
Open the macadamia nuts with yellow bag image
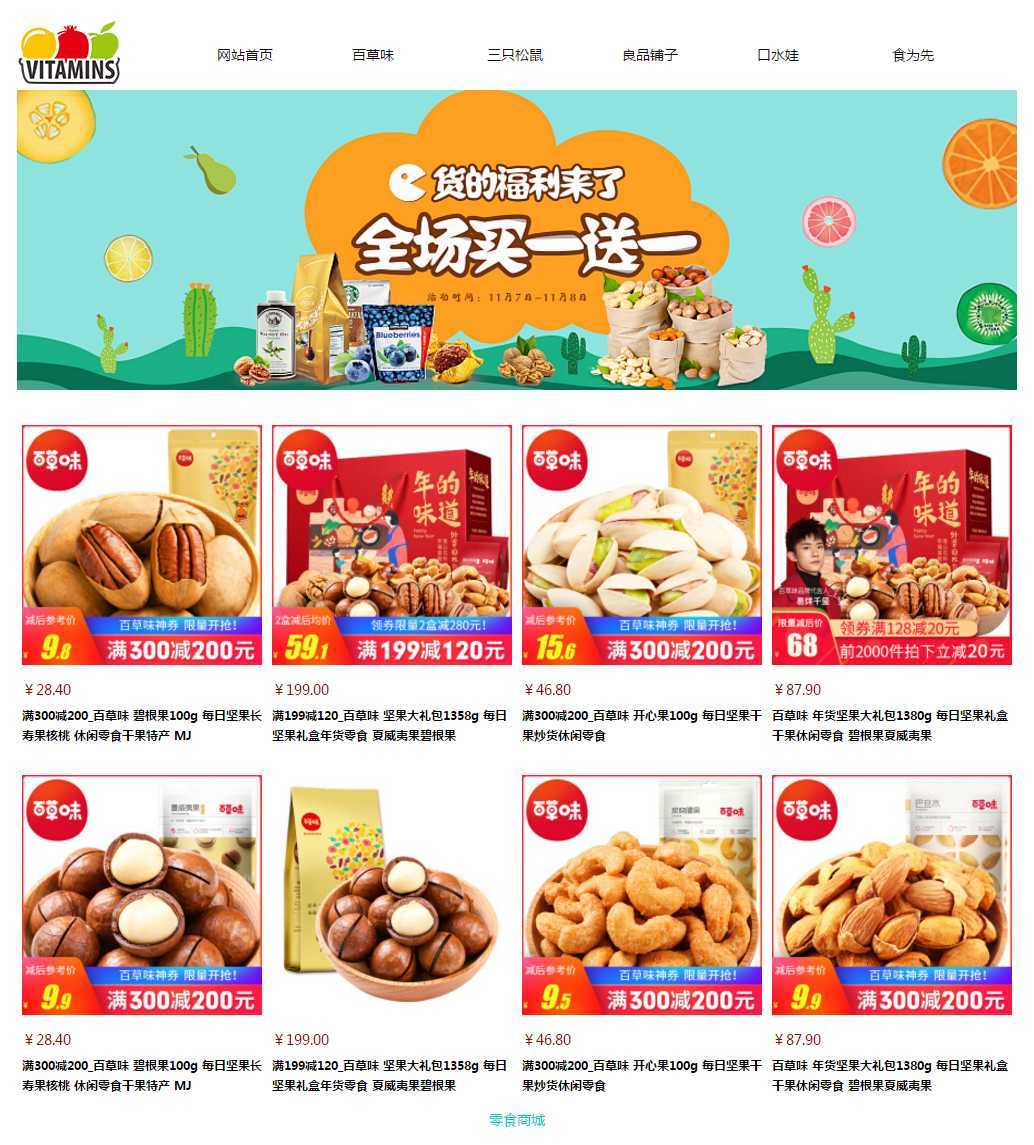392,895
